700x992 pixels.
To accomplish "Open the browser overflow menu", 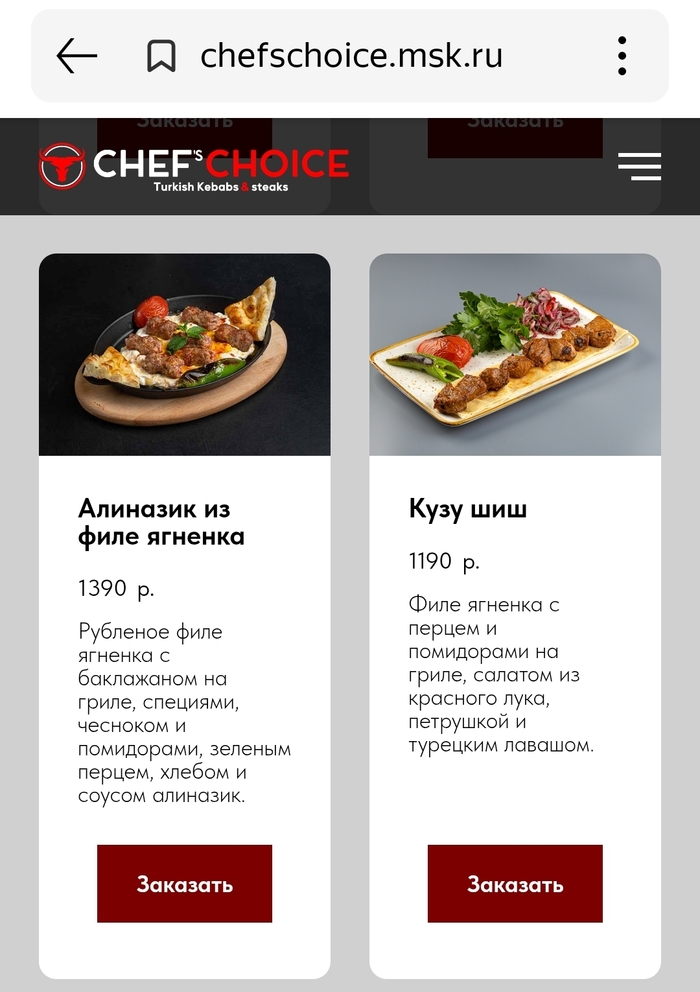I will point(622,56).
